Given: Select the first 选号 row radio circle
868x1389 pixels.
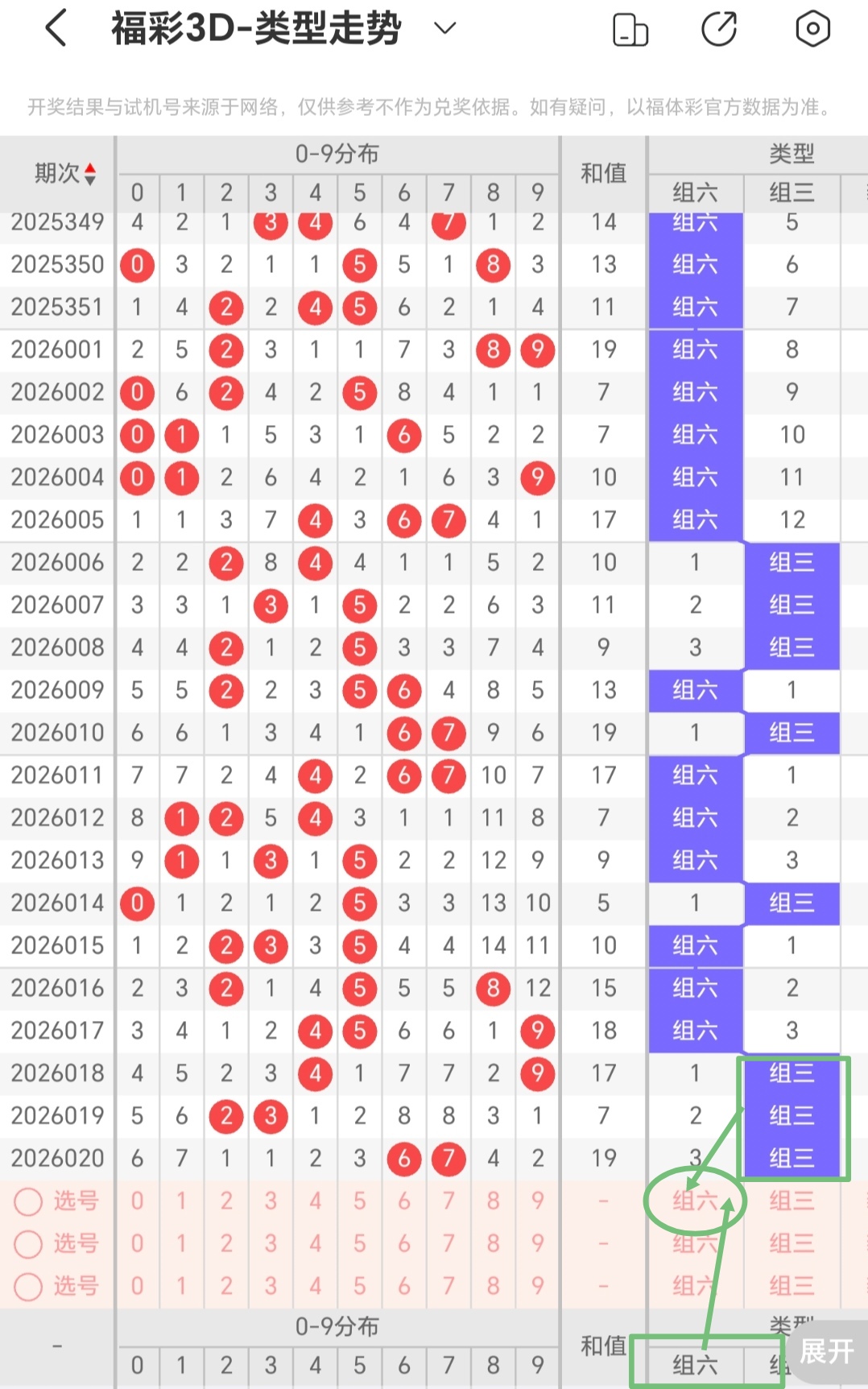Looking at the screenshot, I should 29,1201.
